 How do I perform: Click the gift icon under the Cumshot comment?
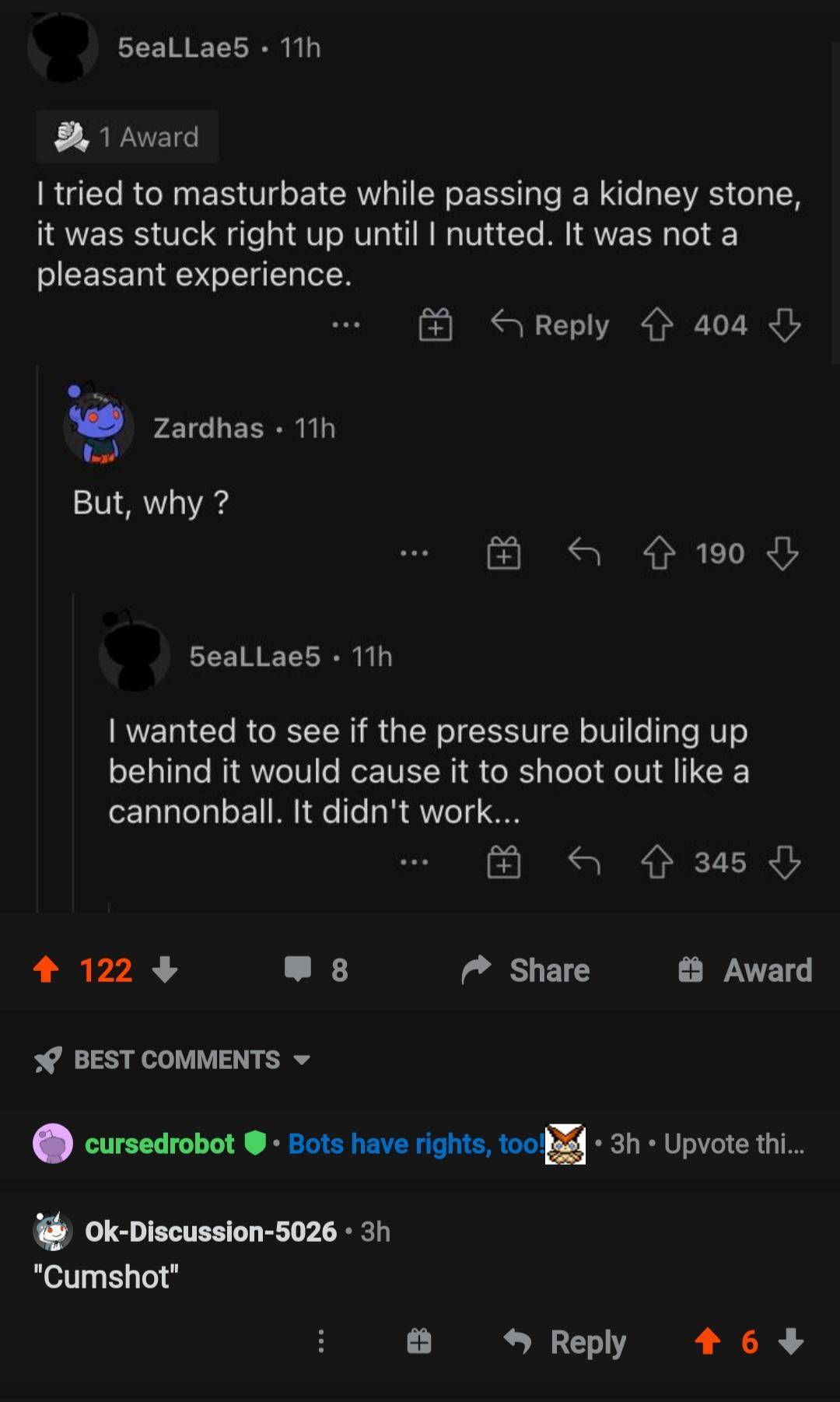tap(418, 1341)
